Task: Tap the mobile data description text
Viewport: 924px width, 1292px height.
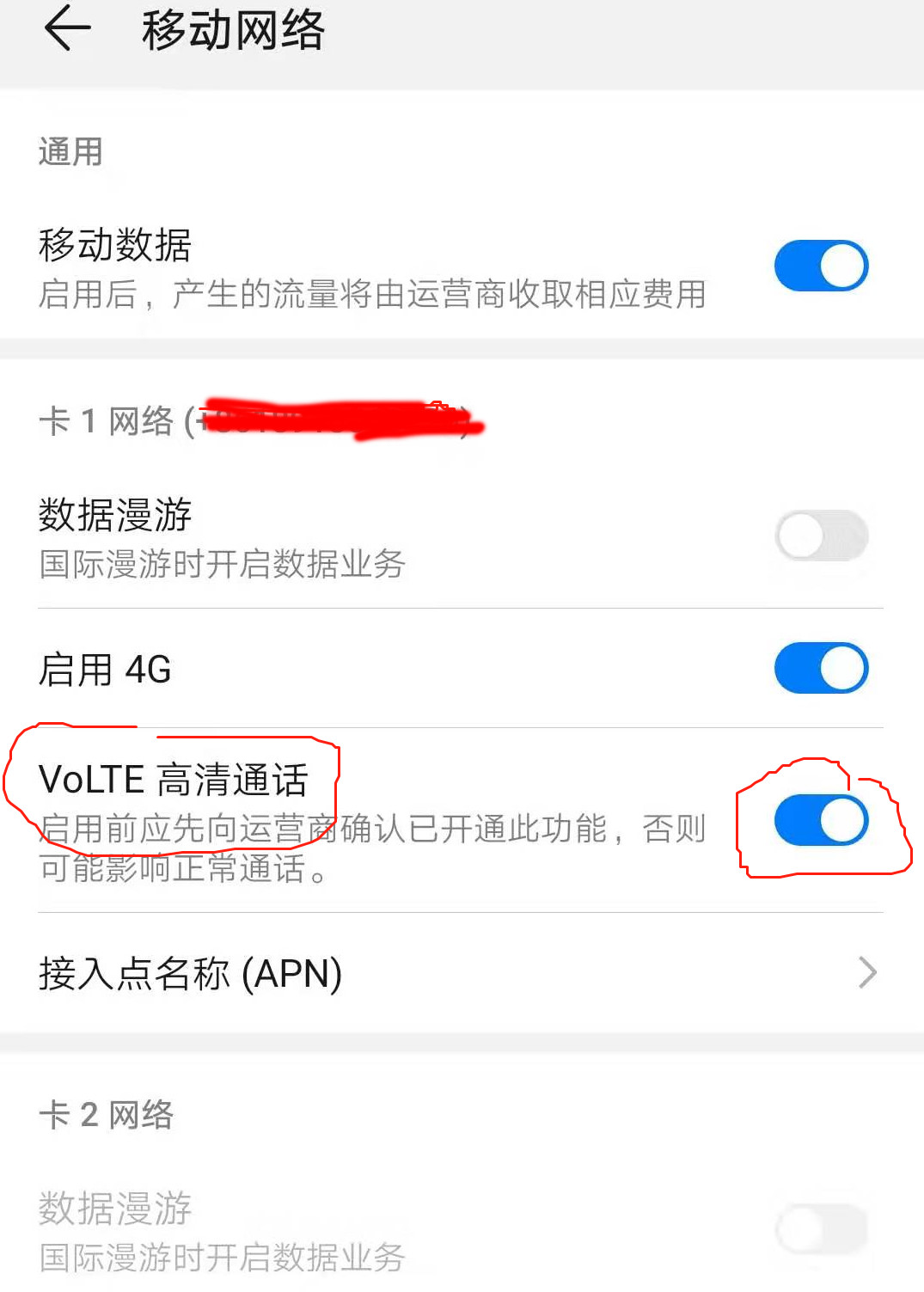Action: pos(371,295)
